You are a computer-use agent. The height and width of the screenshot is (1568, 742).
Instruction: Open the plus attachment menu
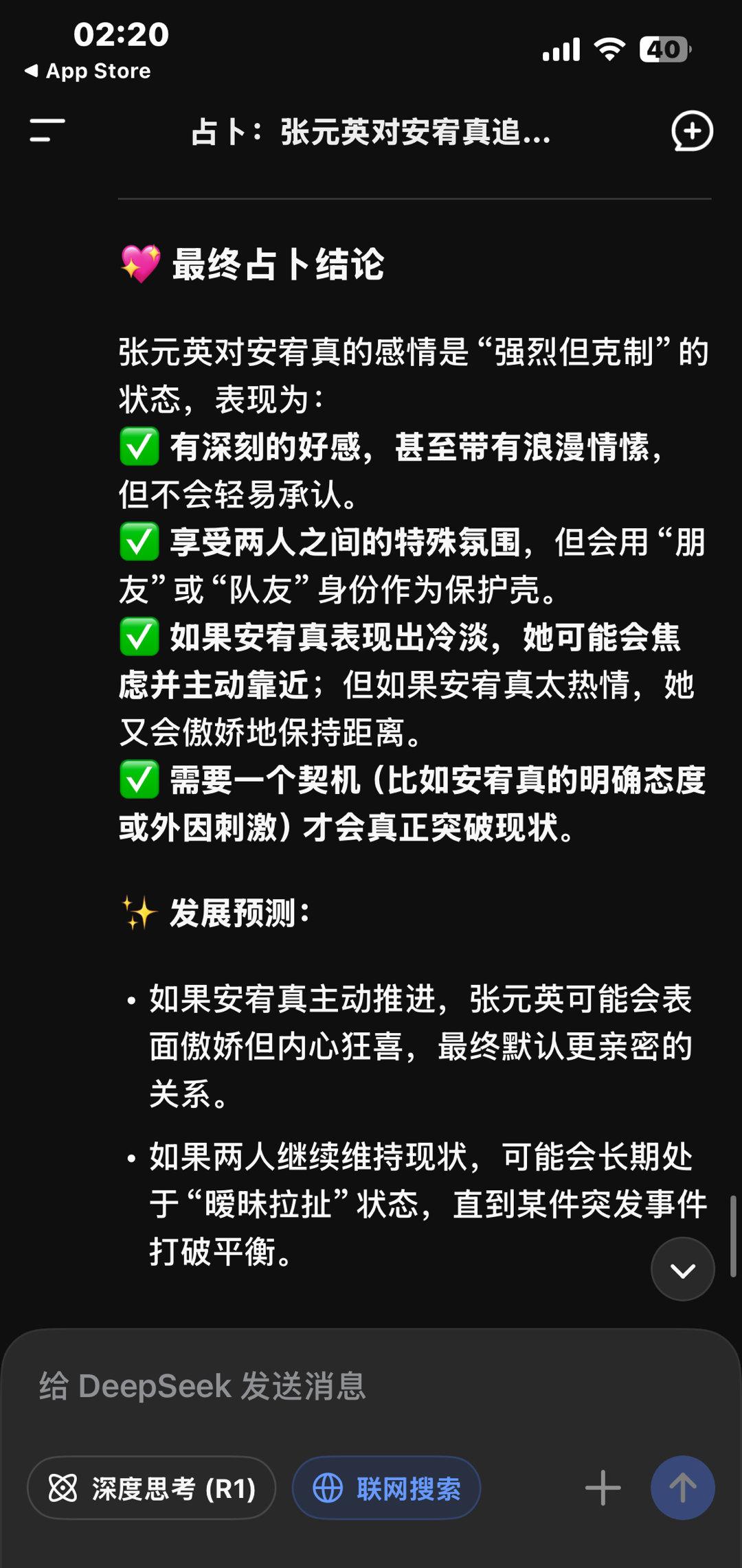pyautogui.click(x=603, y=1488)
